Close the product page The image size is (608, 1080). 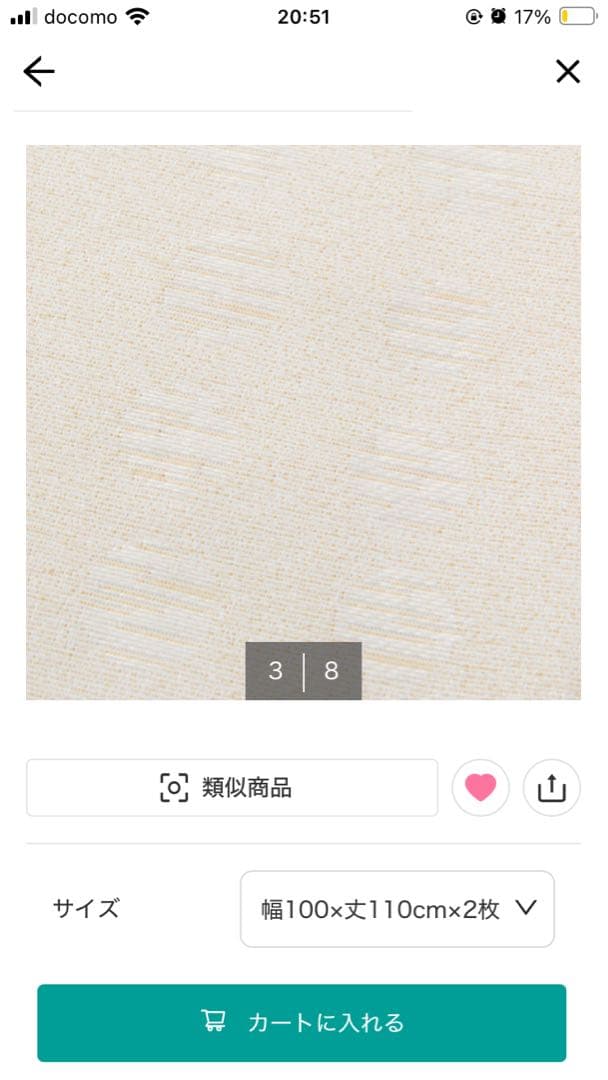567,71
